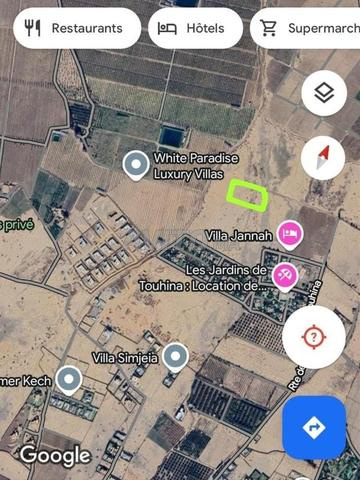The width and height of the screenshot is (360, 480).
Task: View the Villa Simjeia place pin
Action: (175, 357)
